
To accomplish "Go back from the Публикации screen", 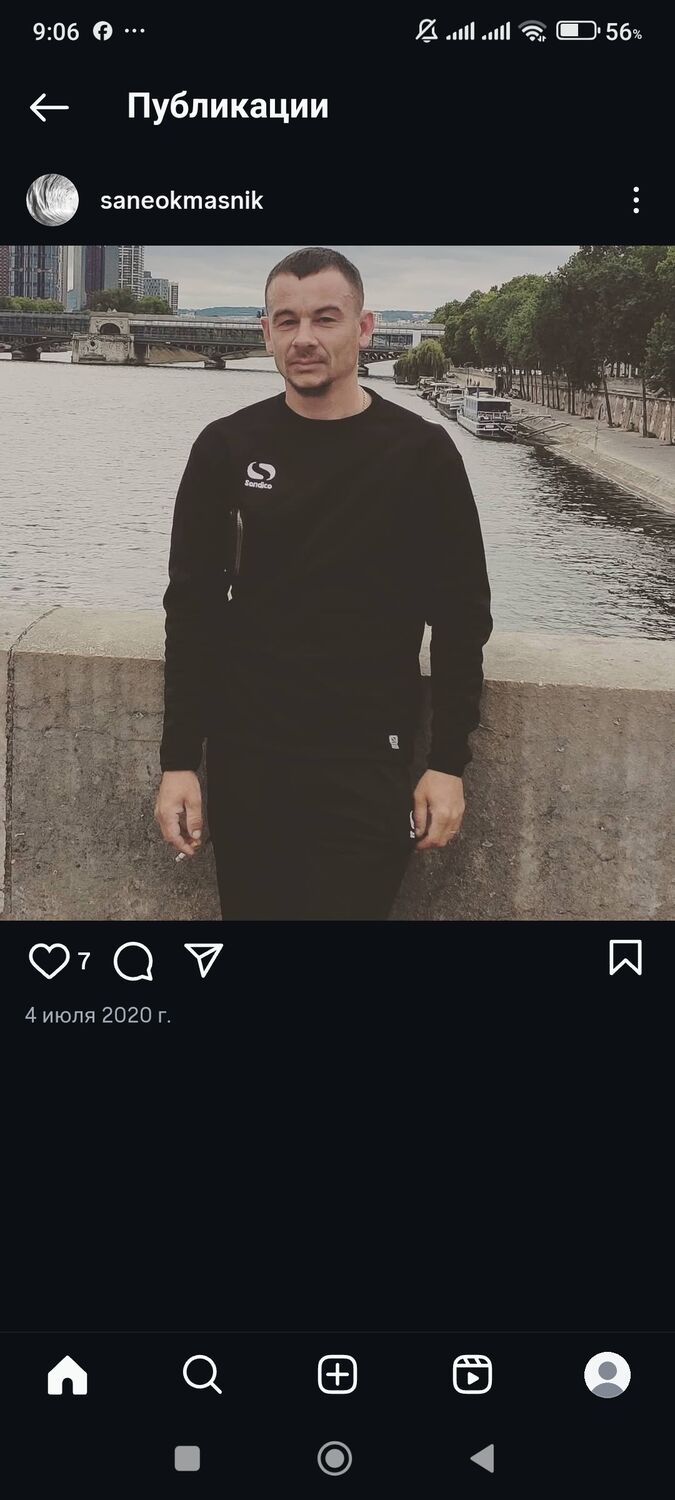I will click(49, 107).
